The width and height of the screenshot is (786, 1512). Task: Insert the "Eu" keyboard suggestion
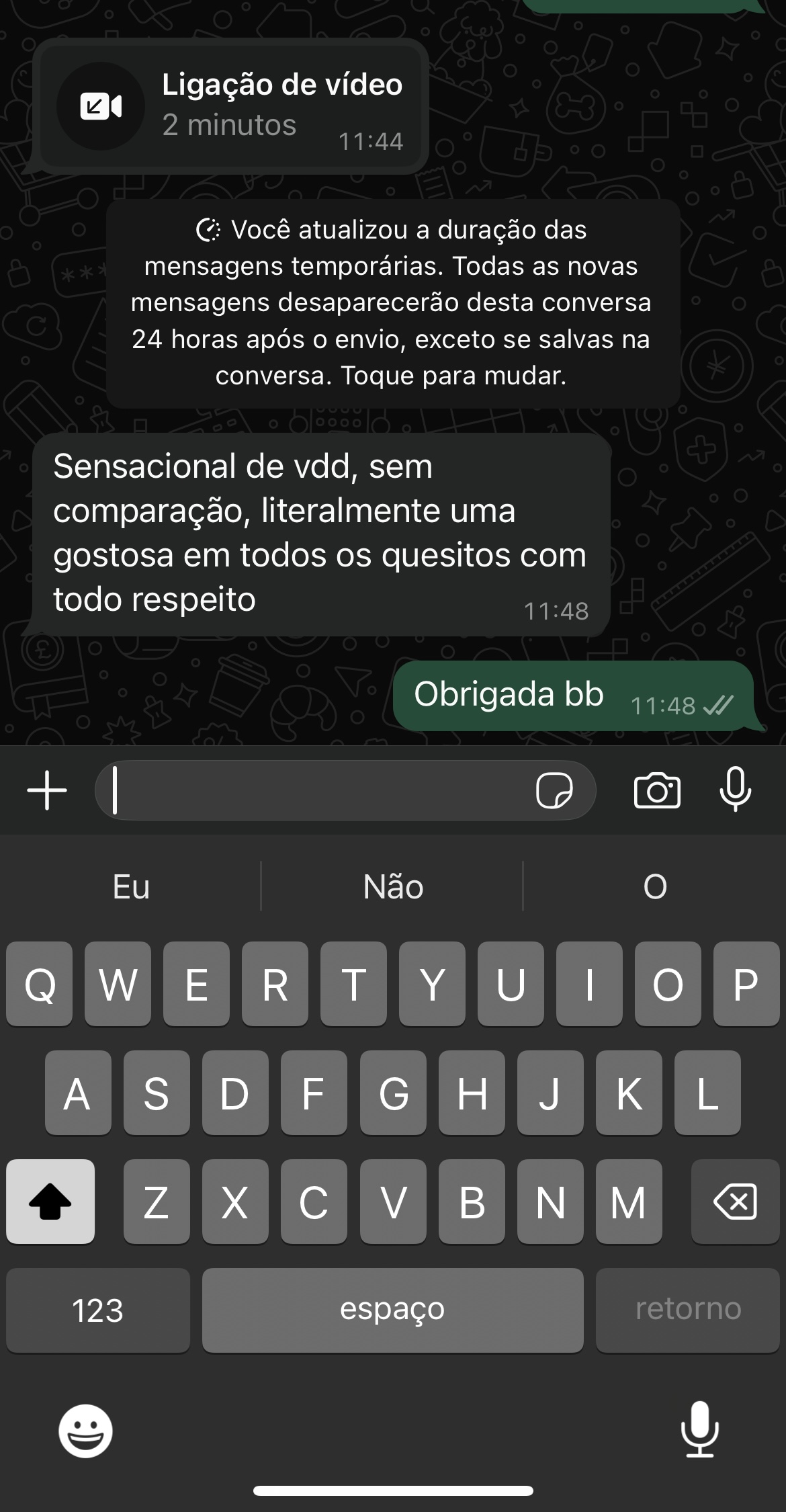131,886
